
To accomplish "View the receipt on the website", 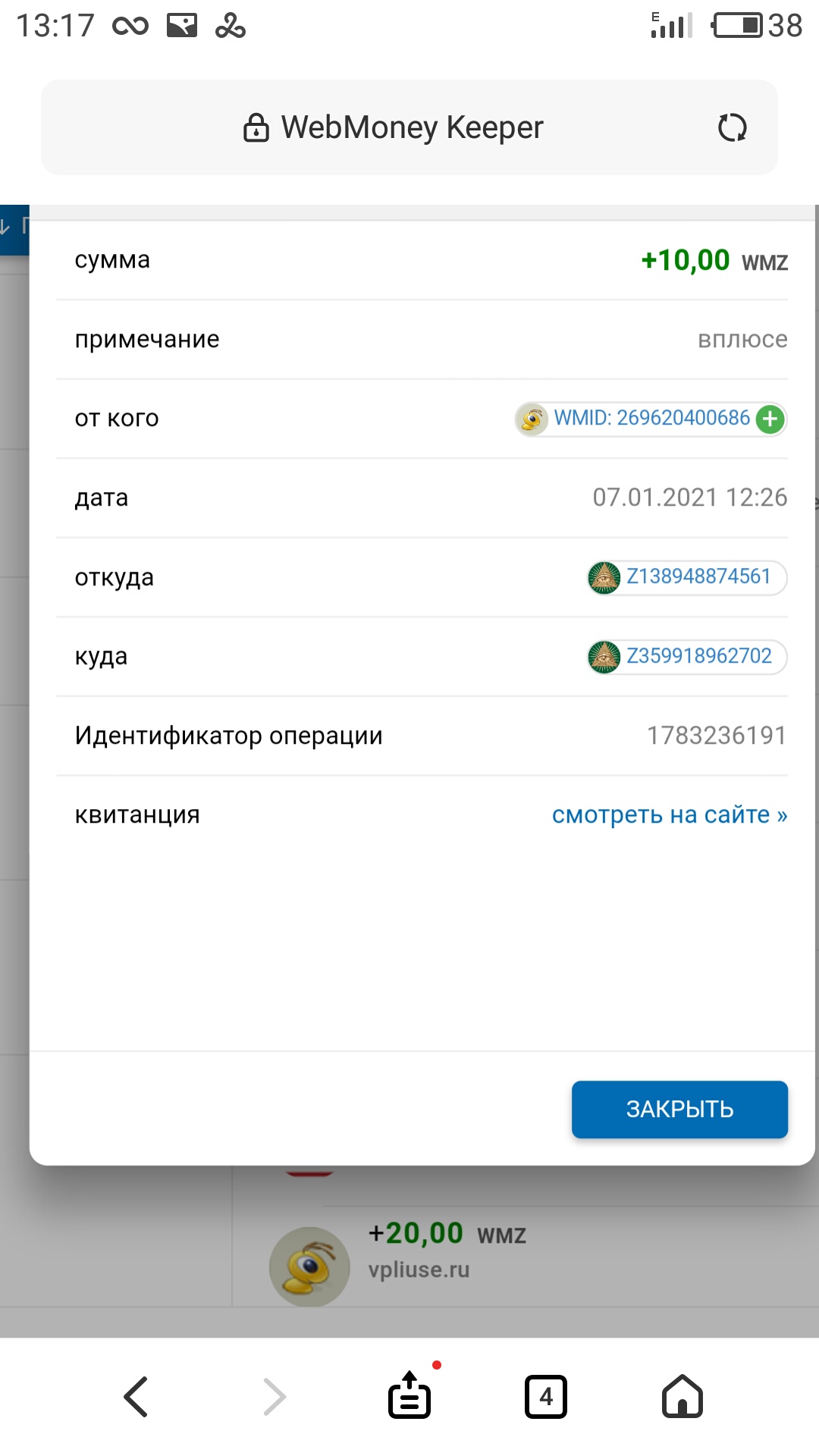I will click(670, 814).
